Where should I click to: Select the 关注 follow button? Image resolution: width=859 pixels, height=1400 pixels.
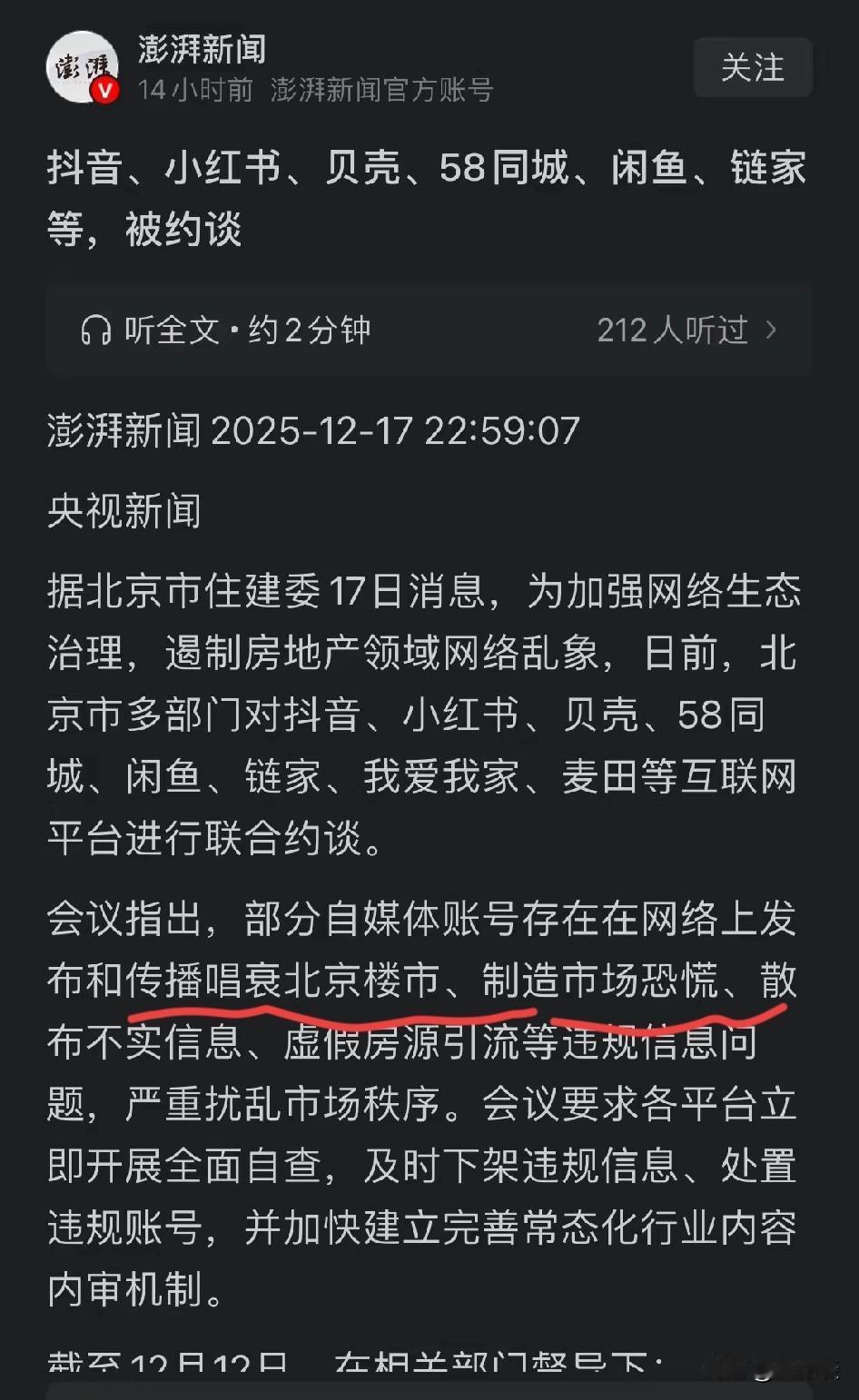tap(752, 67)
